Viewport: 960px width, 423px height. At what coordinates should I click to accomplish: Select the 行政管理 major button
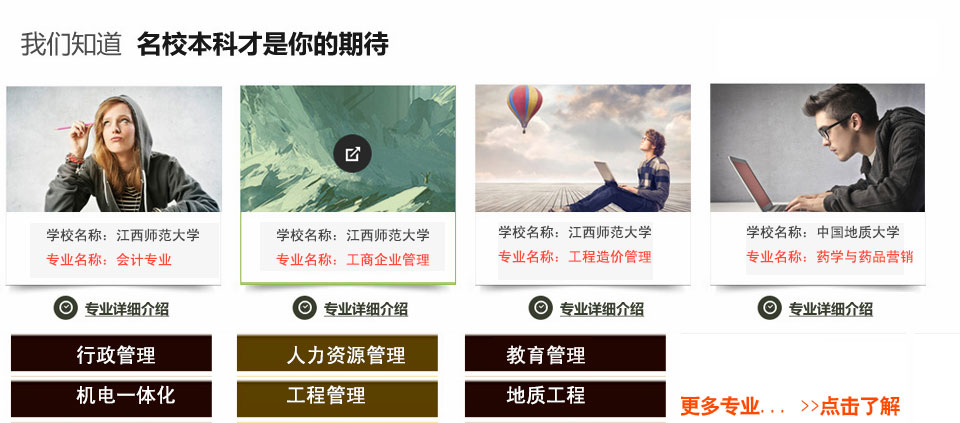112,355
